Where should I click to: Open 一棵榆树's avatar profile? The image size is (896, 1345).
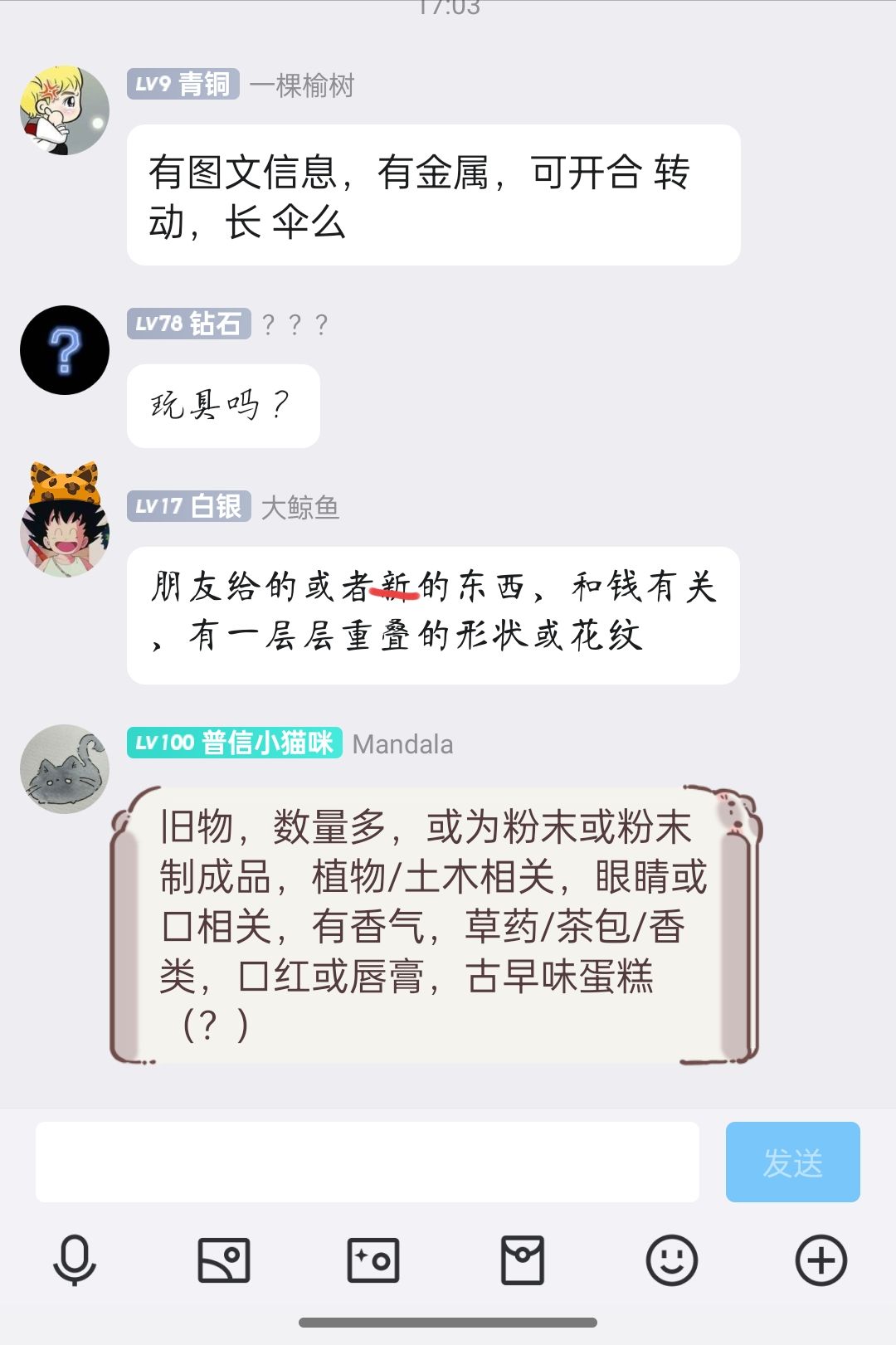(65, 111)
